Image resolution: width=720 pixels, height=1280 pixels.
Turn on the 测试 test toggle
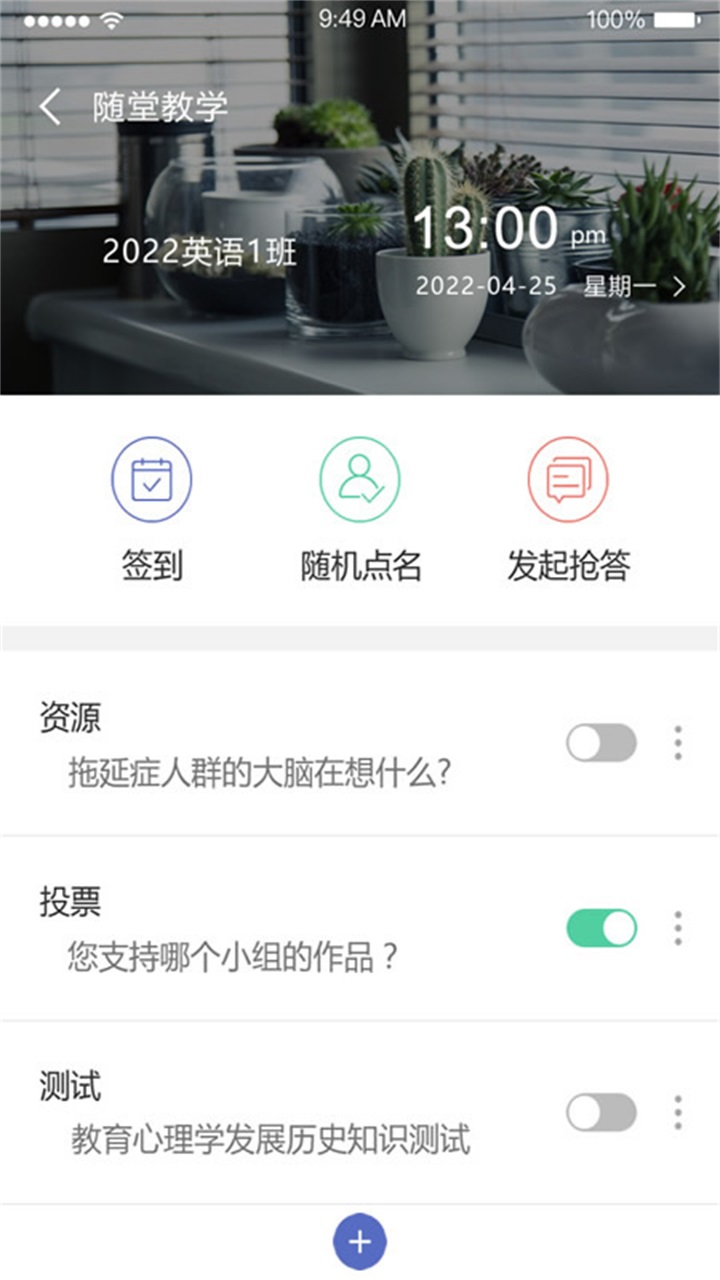[599, 1110]
